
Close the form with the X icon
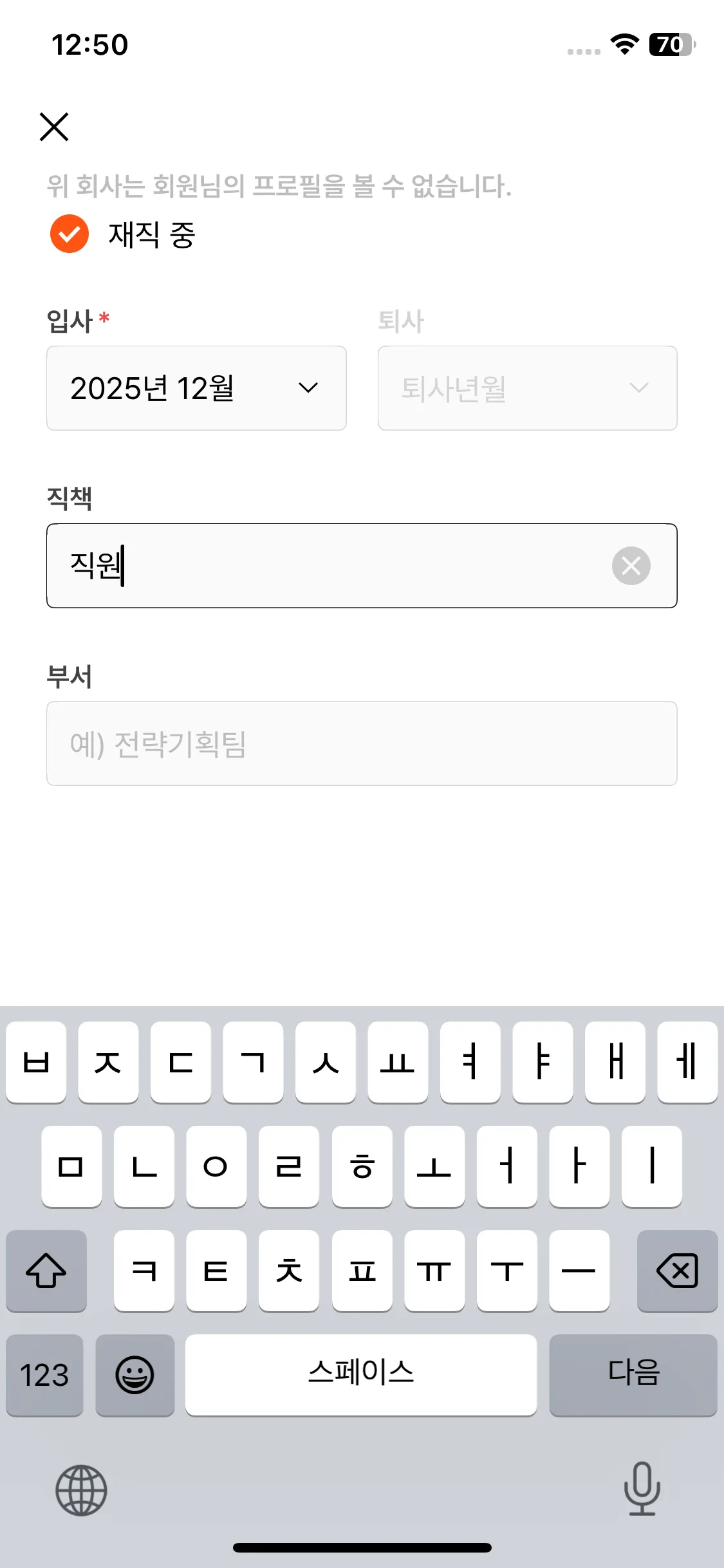coord(54,127)
